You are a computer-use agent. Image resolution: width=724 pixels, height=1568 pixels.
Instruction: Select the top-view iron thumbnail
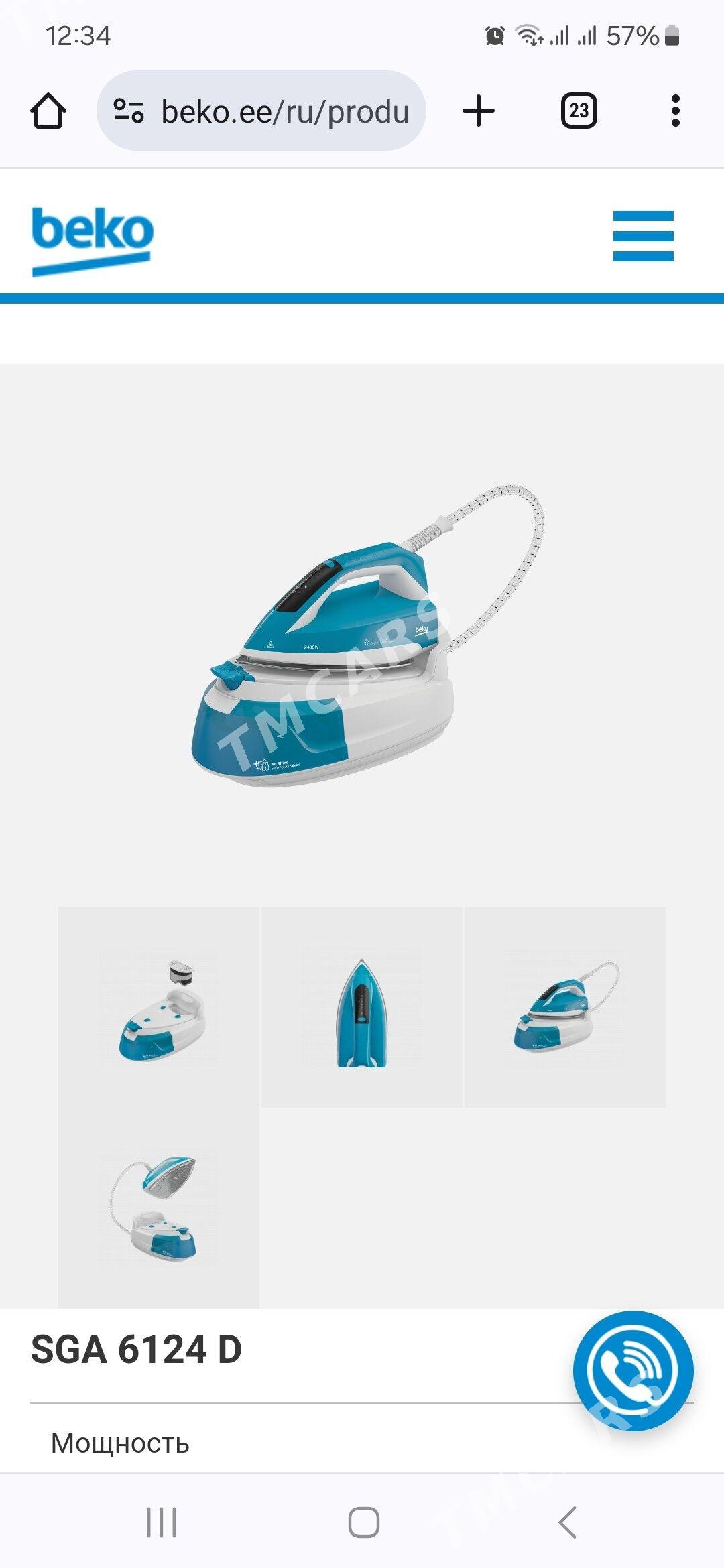(x=362, y=1007)
